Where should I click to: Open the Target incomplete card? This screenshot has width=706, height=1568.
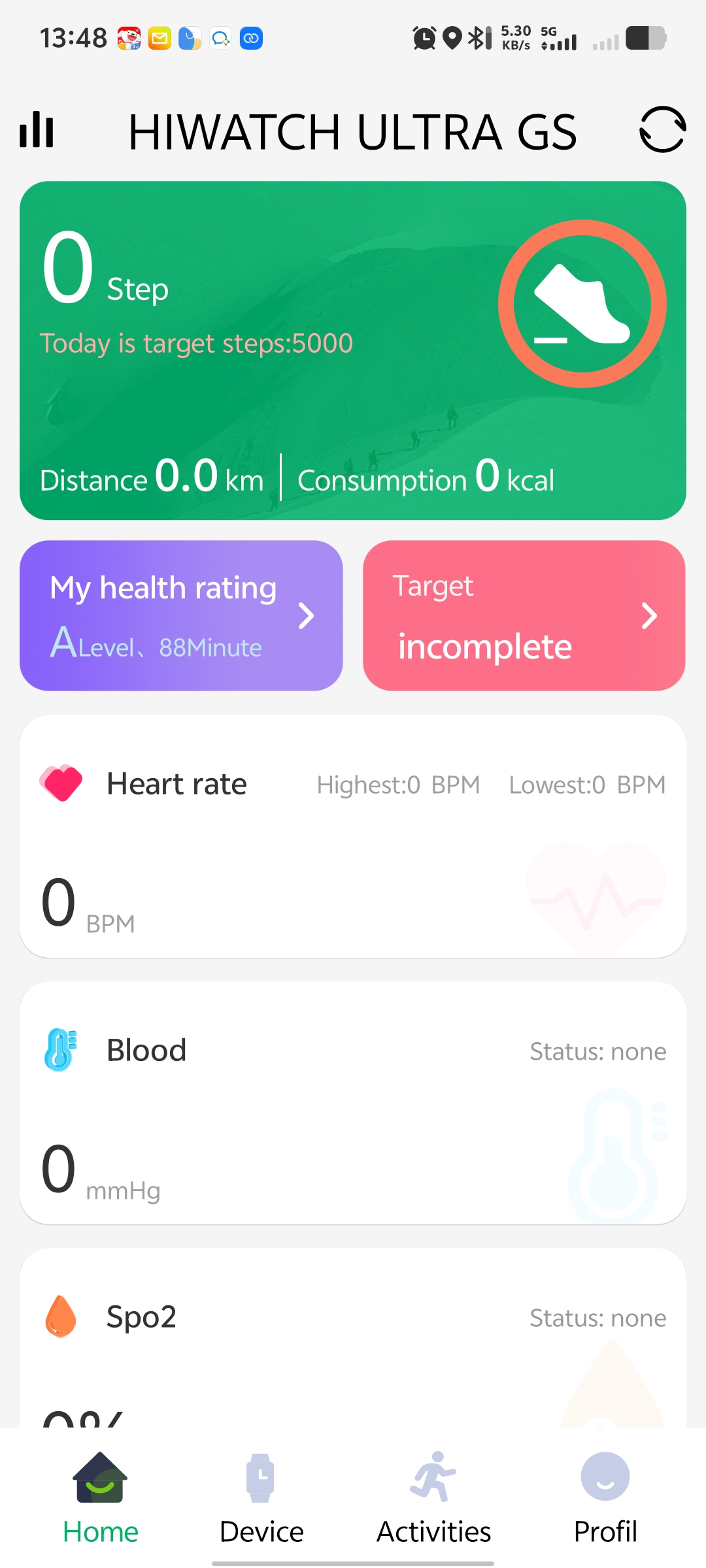click(x=524, y=615)
